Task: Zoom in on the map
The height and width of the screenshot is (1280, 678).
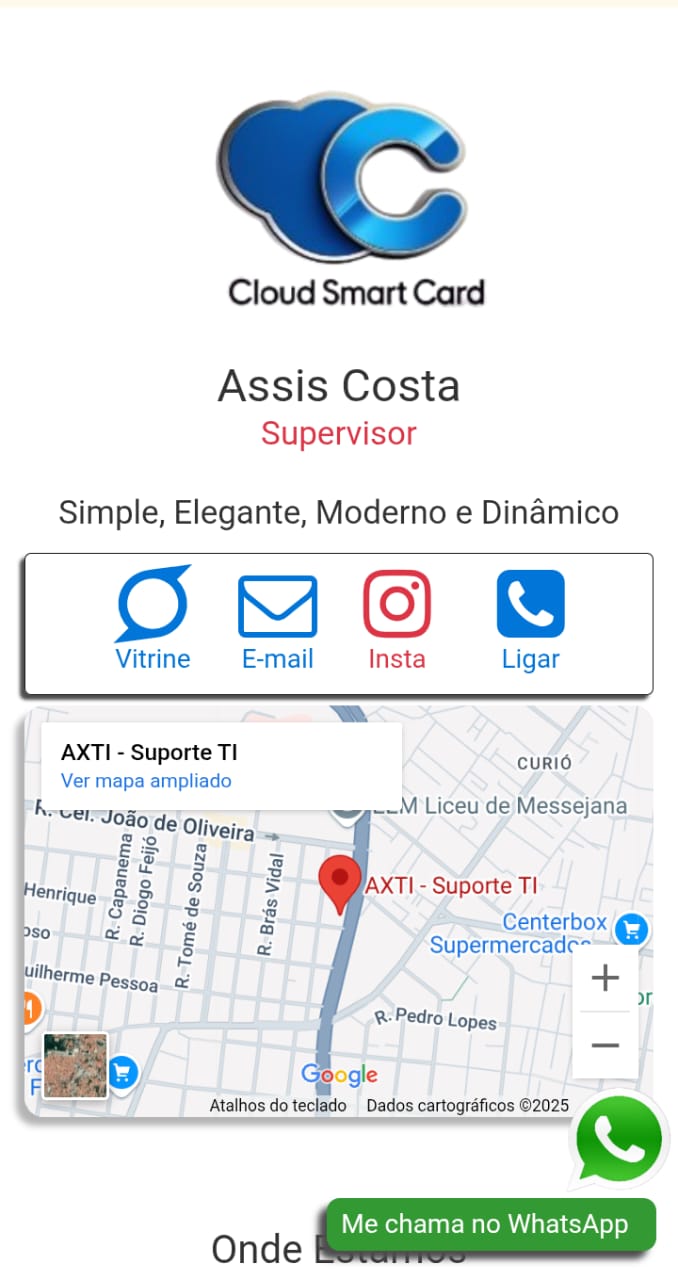Action: (x=605, y=978)
